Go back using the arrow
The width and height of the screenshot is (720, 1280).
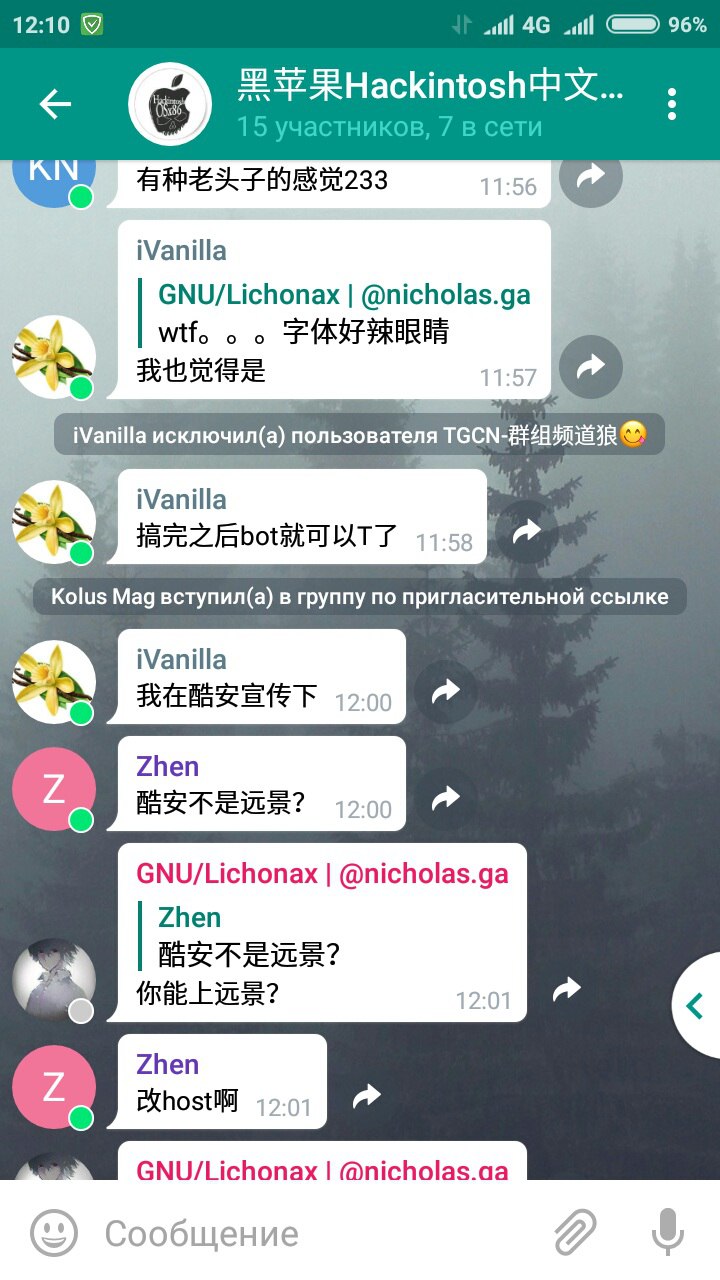pos(55,104)
